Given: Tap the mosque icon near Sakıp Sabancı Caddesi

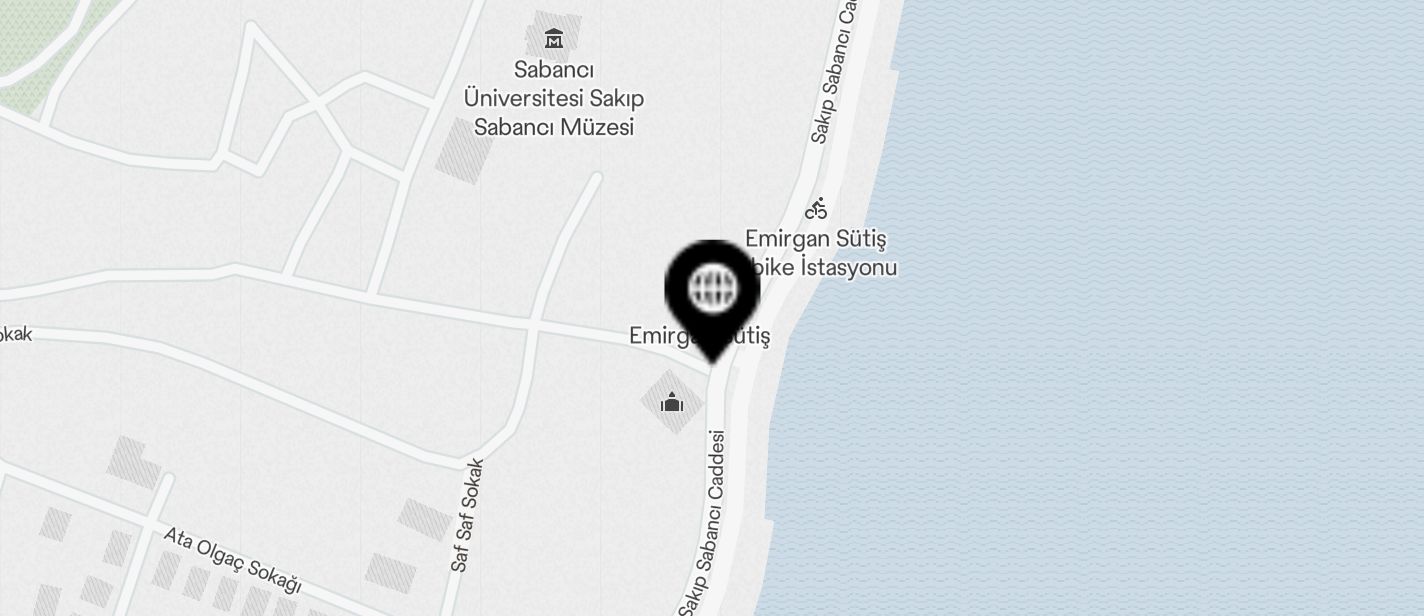Looking at the screenshot, I should 672,402.
